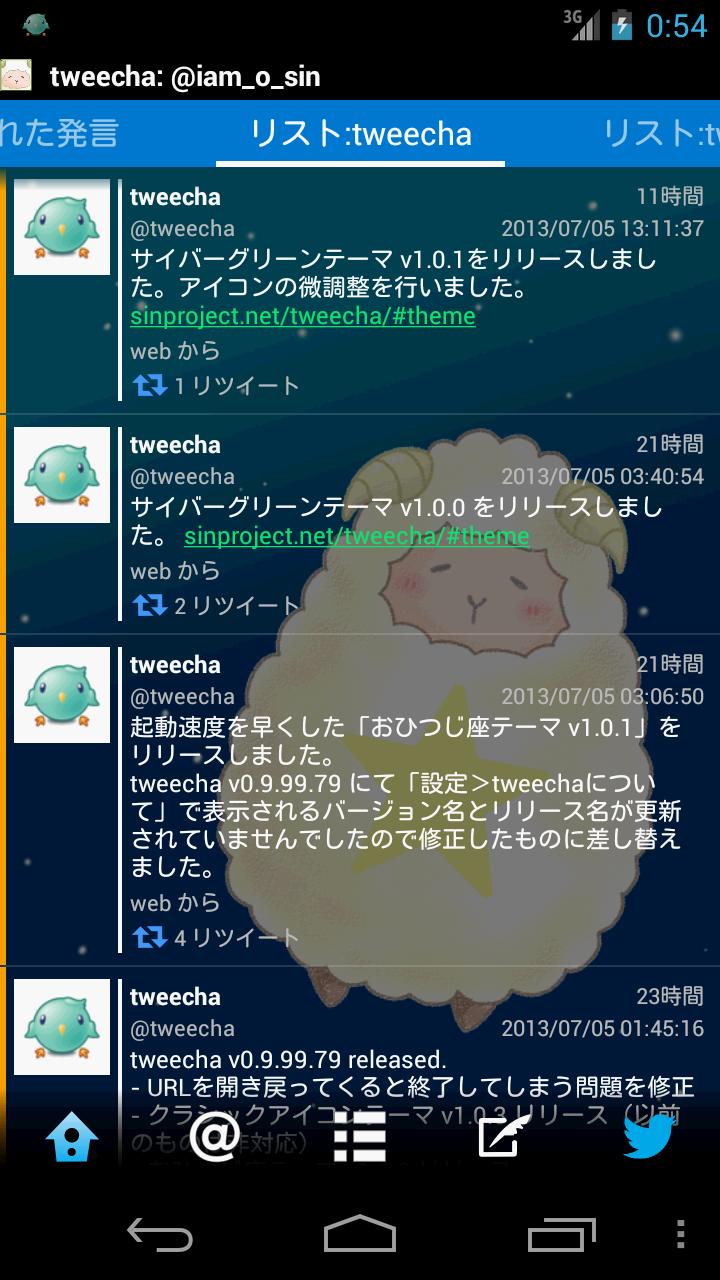Switch to the れた発言 tab
This screenshot has width=720, height=1280.
pyautogui.click(x=60, y=135)
